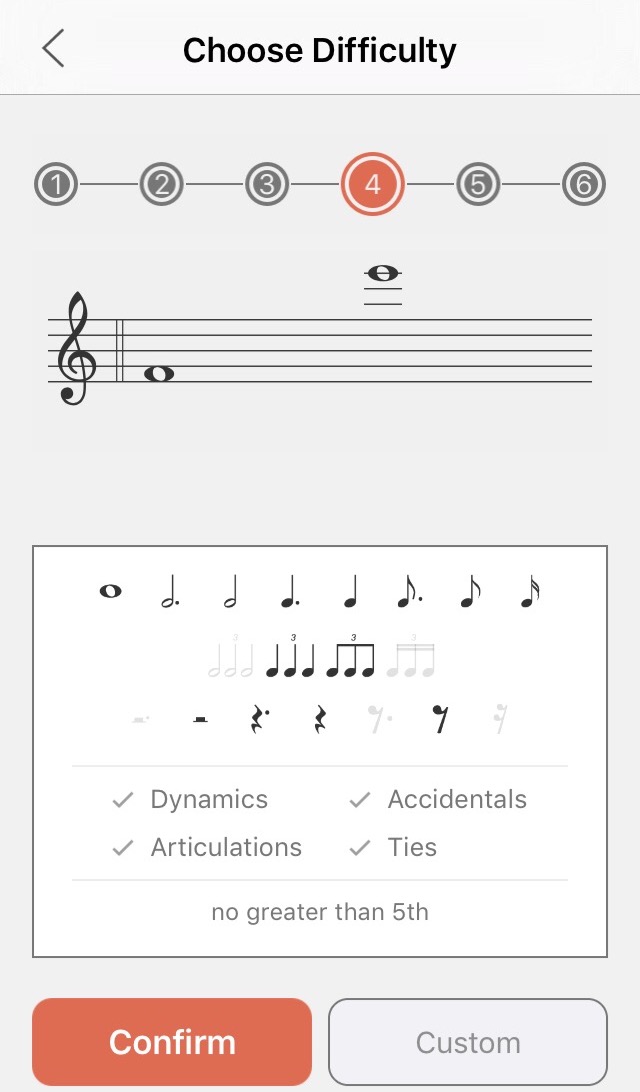Choose difficulty level 3
The image size is (640, 1092).
267,185
